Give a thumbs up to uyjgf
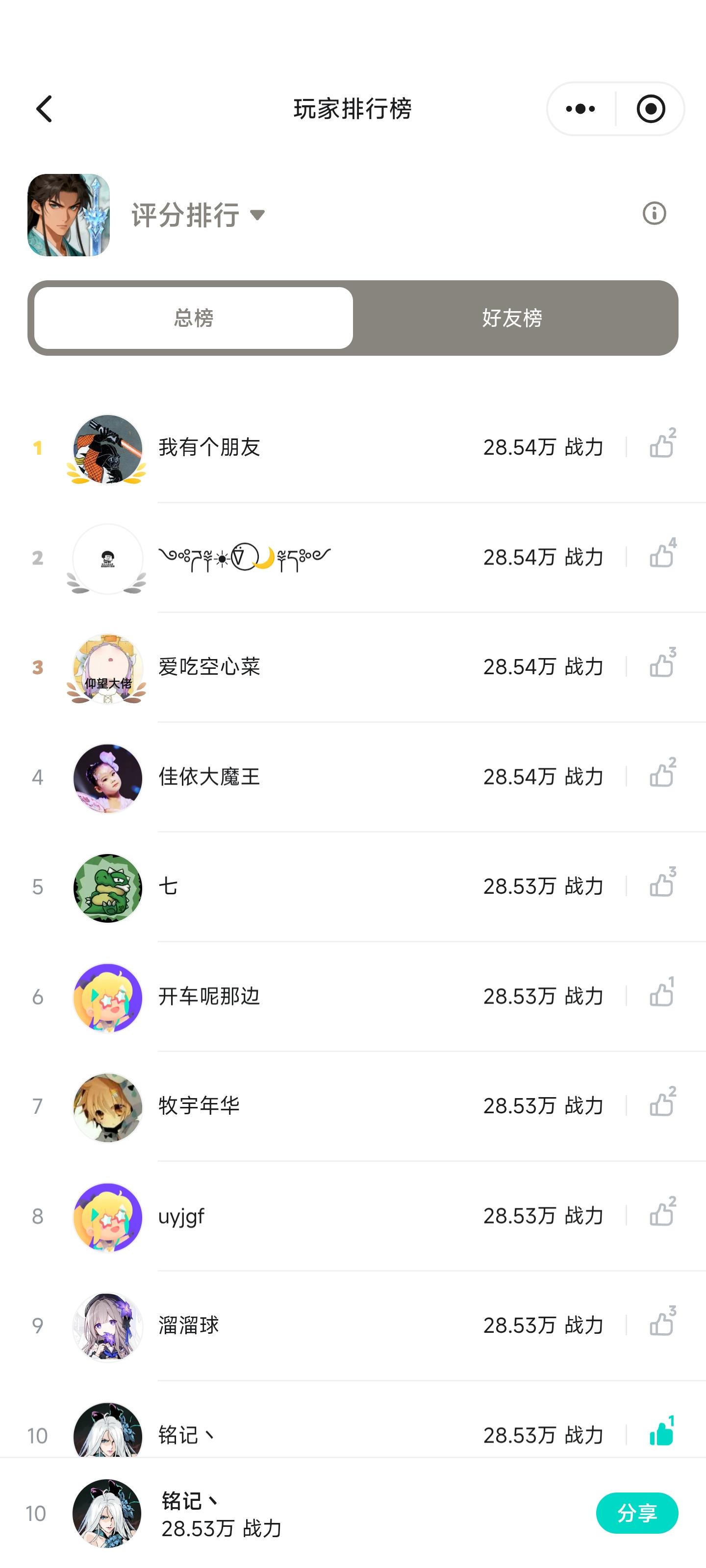The width and height of the screenshot is (706, 1568). pyautogui.click(x=661, y=1215)
